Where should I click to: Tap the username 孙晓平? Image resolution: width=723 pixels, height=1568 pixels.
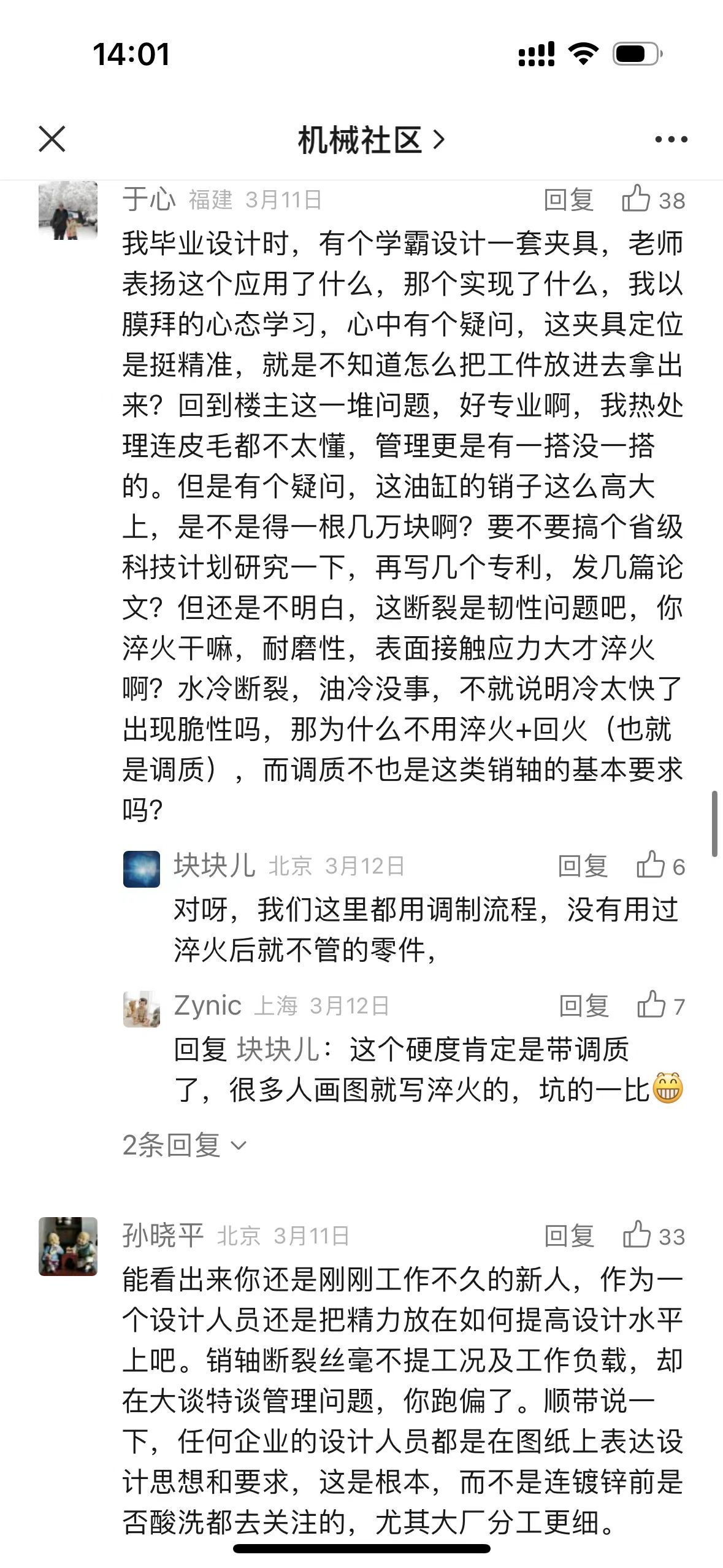(163, 1235)
